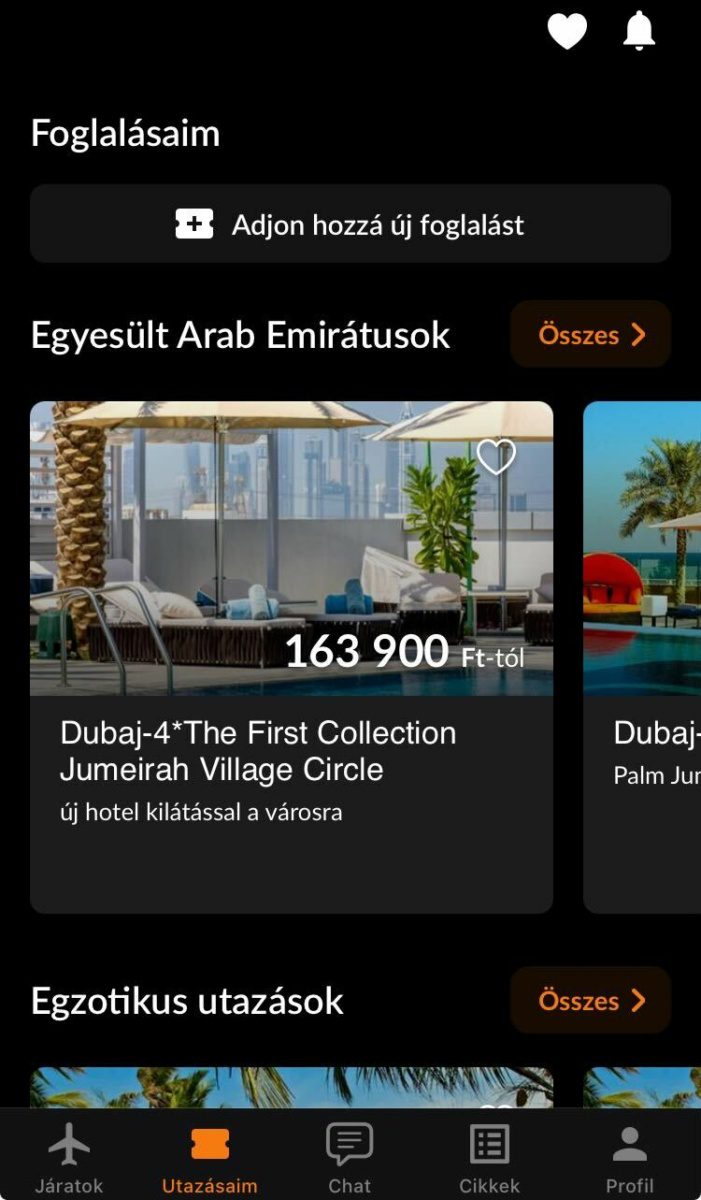Switch to the Járatok tab
The height and width of the screenshot is (1200, 701).
(69, 1157)
